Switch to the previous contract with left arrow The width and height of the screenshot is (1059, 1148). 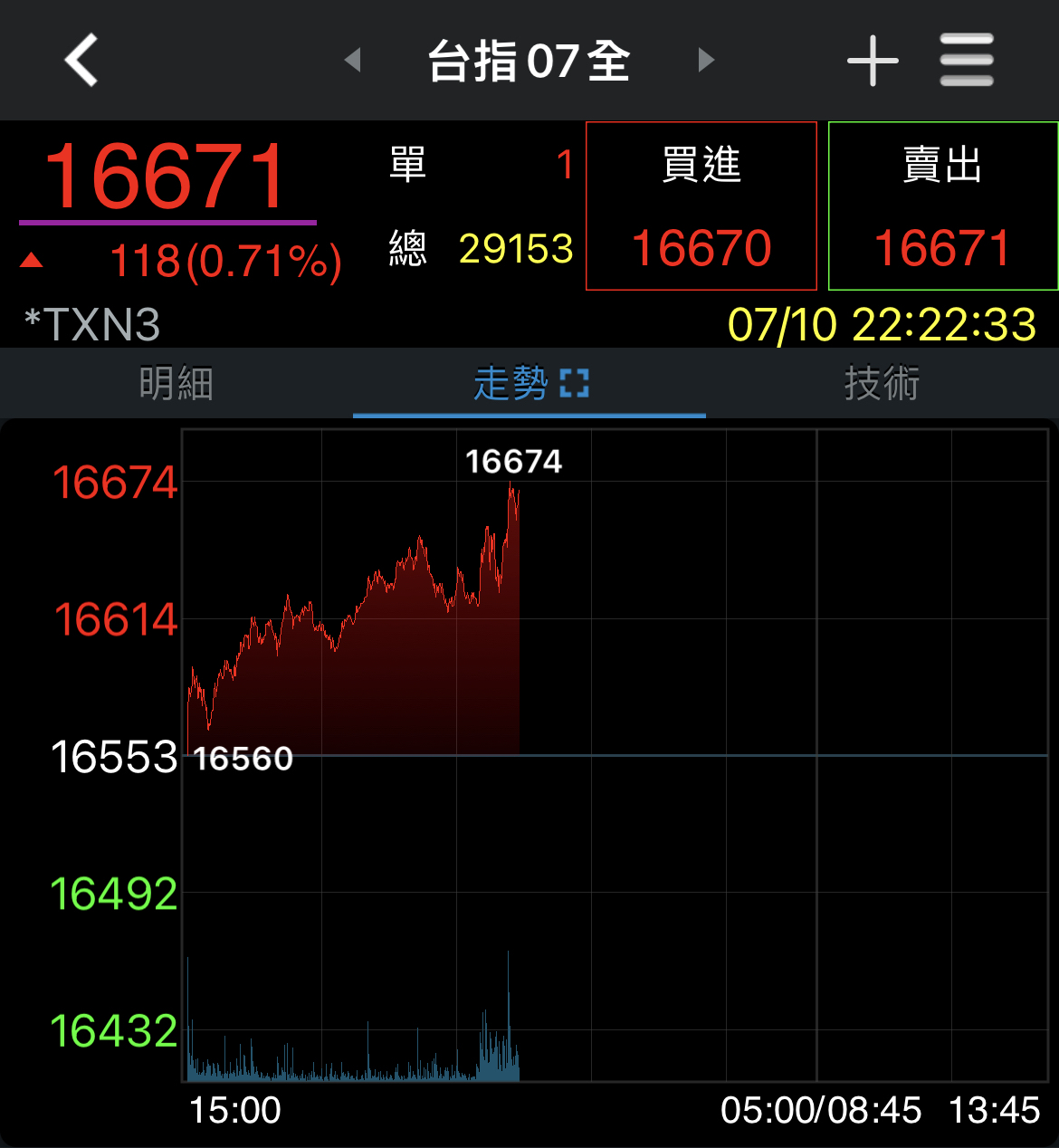353,61
